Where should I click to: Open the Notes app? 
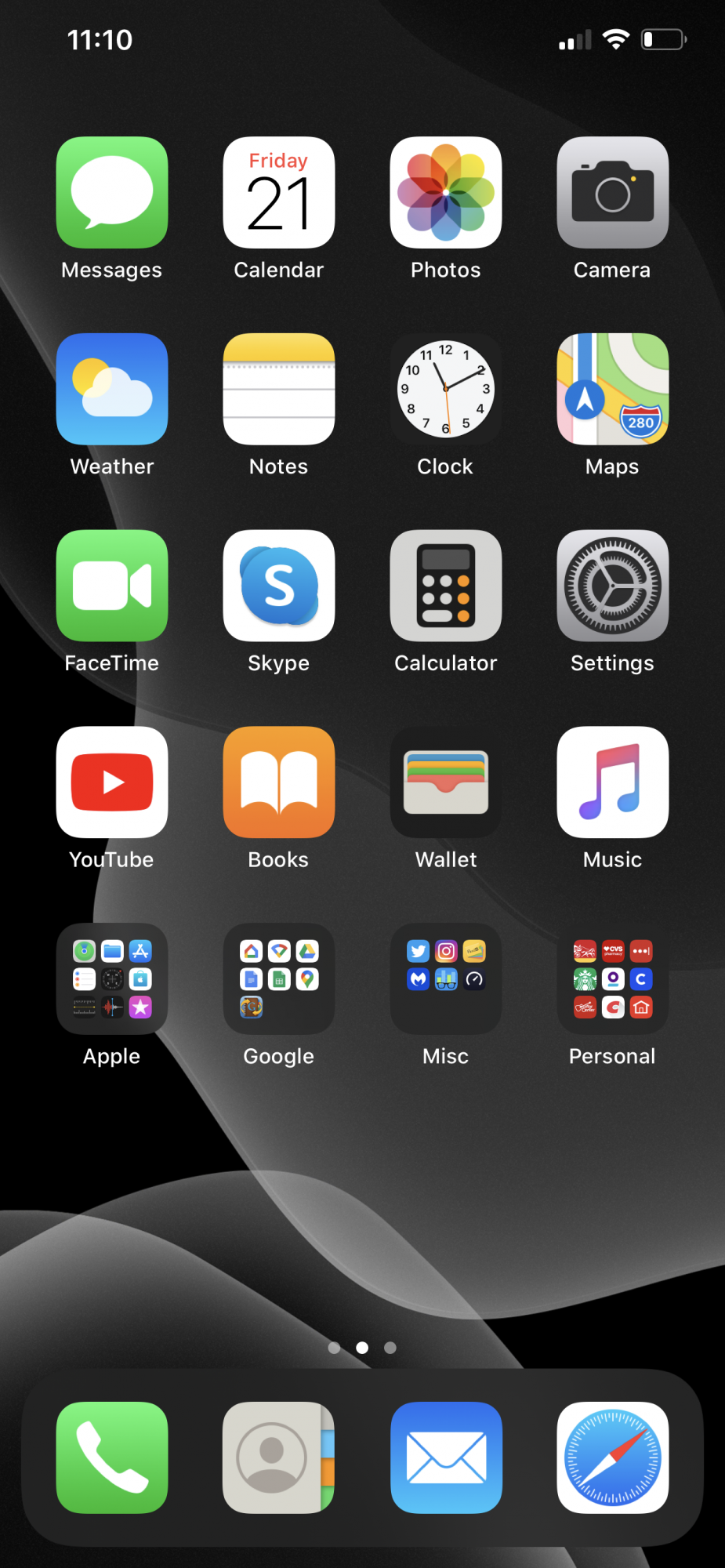(279, 390)
